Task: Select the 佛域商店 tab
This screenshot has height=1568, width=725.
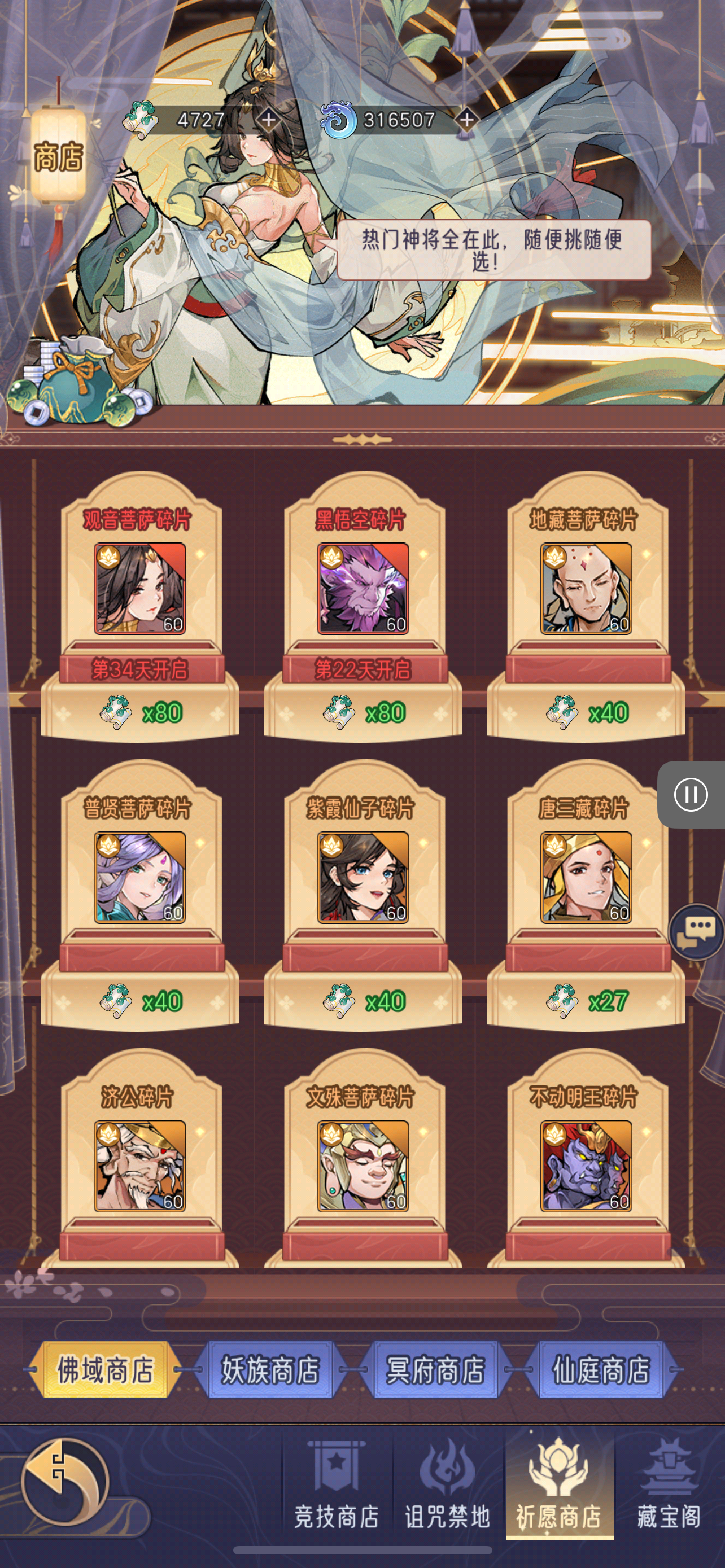Action: (104, 1369)
